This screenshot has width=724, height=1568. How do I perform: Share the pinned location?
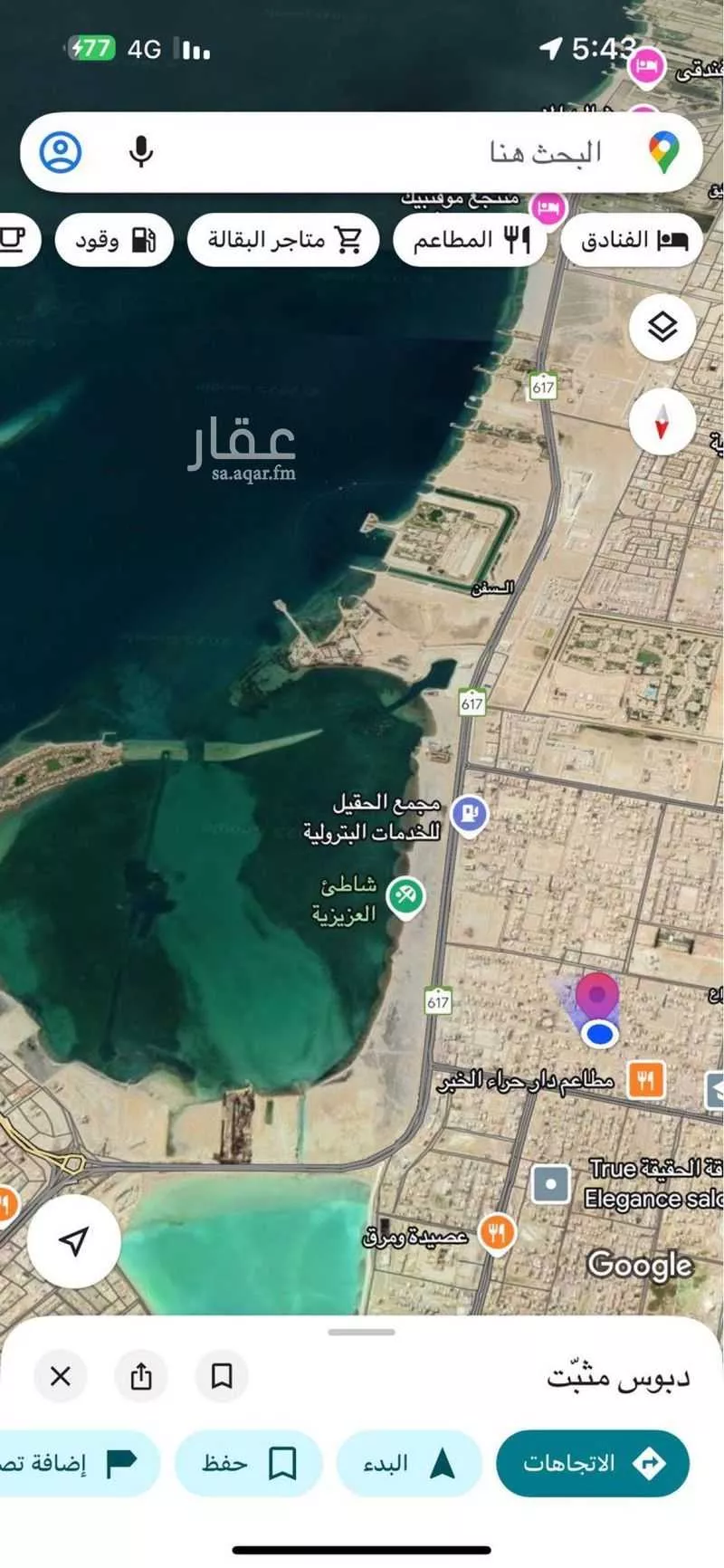(x=141, y=1376)
